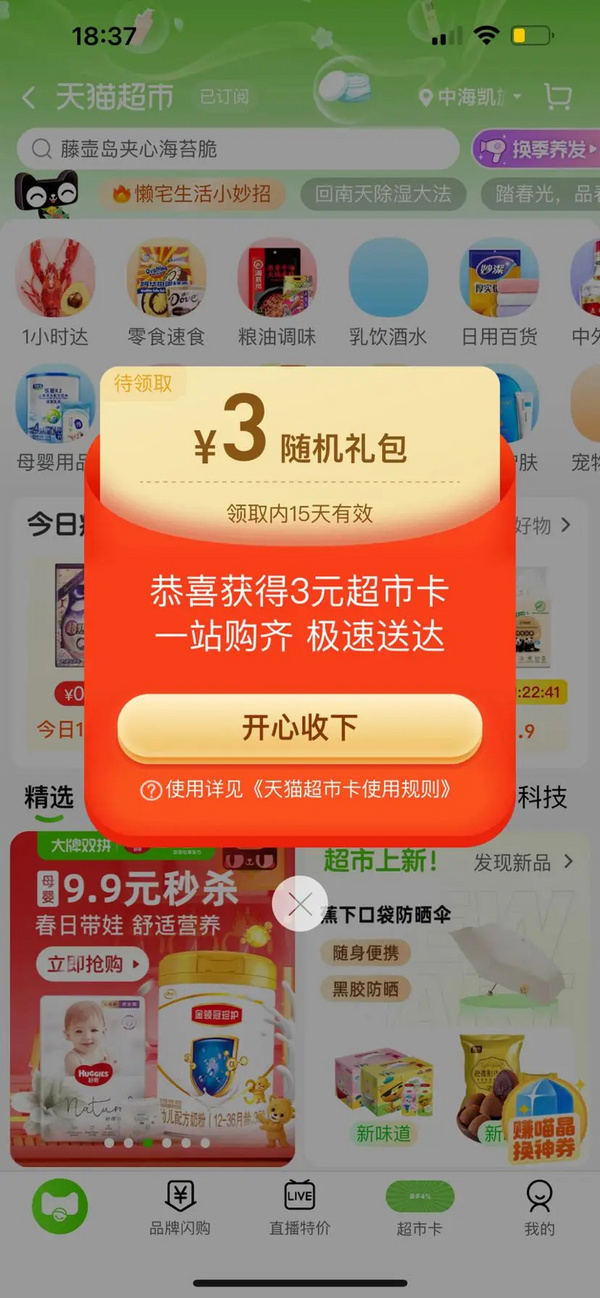Tap the search box 藤壶岛夹心海苔脆

(x=238, y=150)
